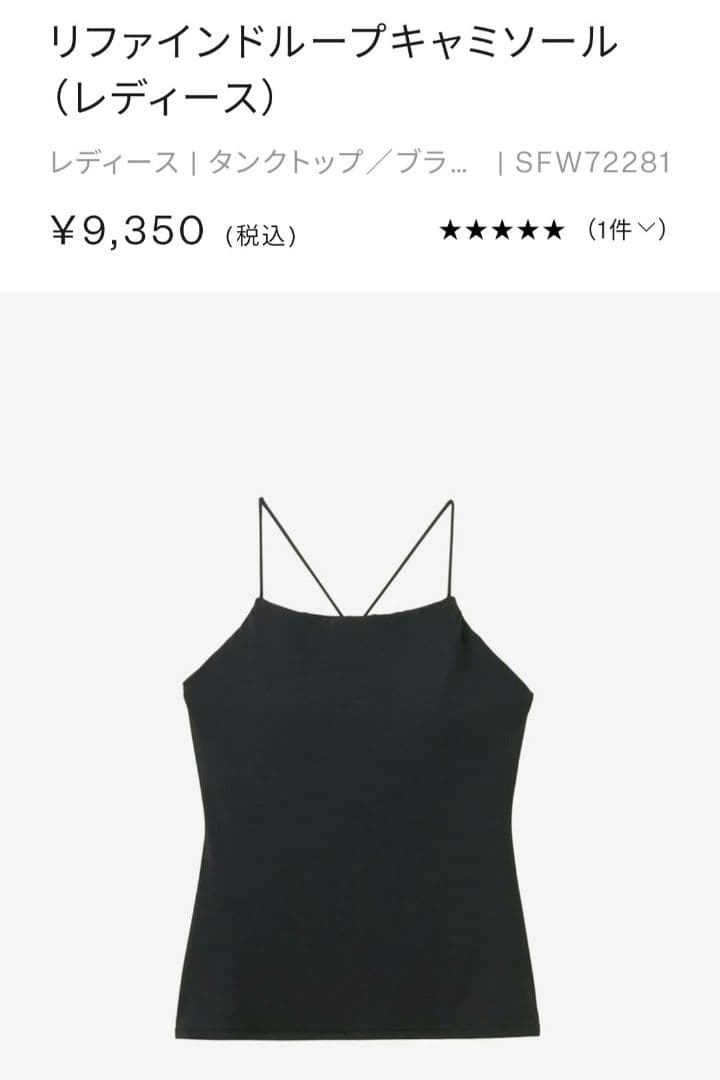Open the タンクトップ／ブラ category link
The width and height of the screenshot is (720, 1080).
[337, 163]
